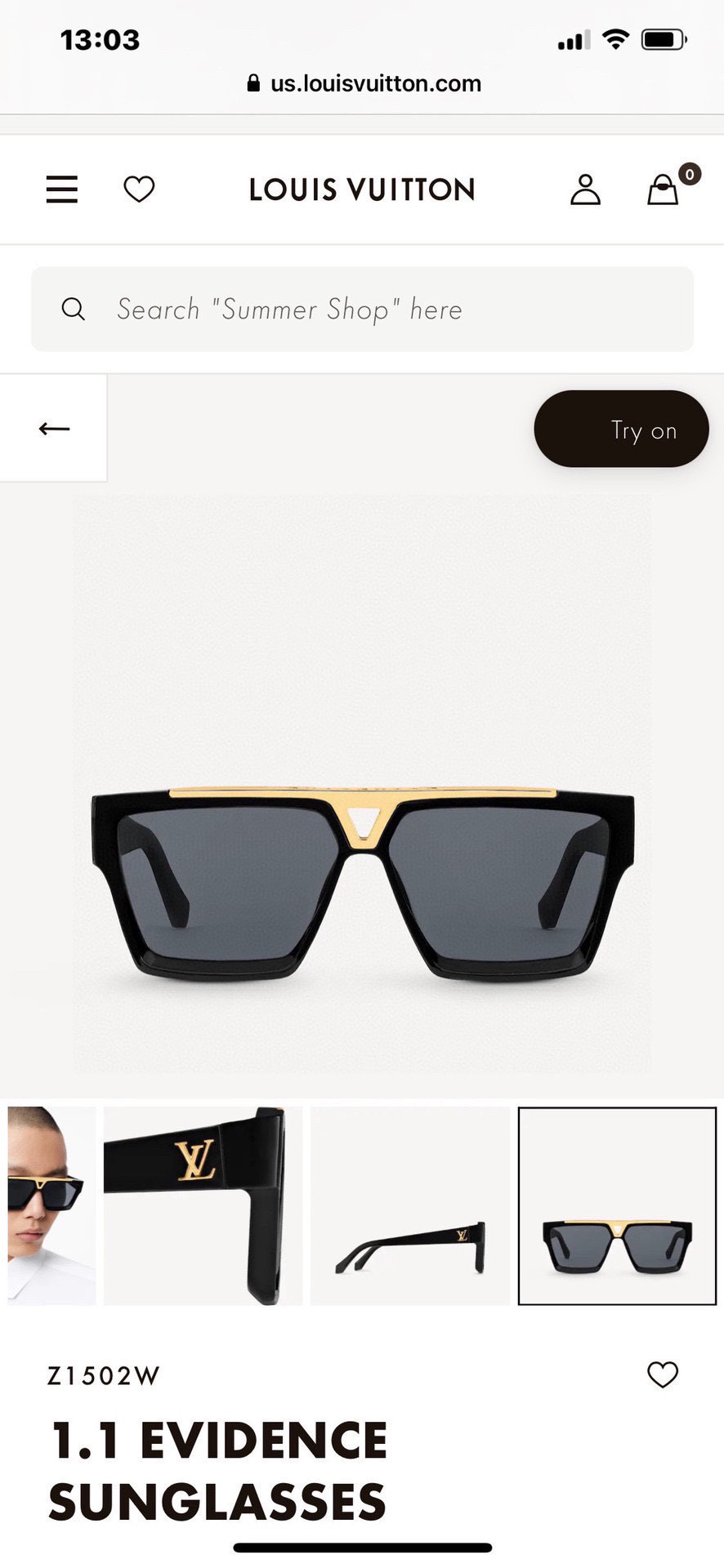Launch the Try on feature

point(621,430)
